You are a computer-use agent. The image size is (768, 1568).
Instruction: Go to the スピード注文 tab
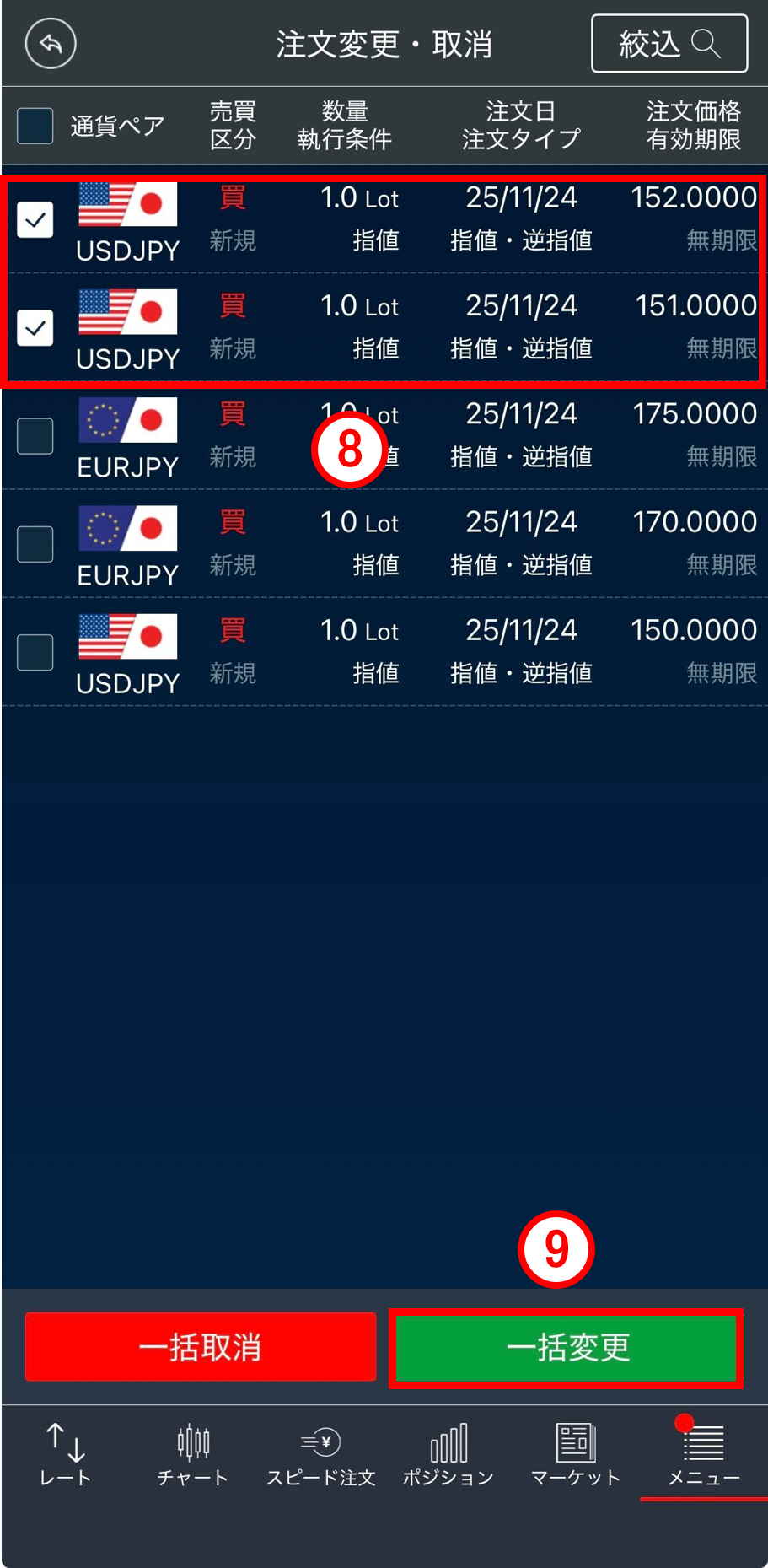tap(320, 1454)
